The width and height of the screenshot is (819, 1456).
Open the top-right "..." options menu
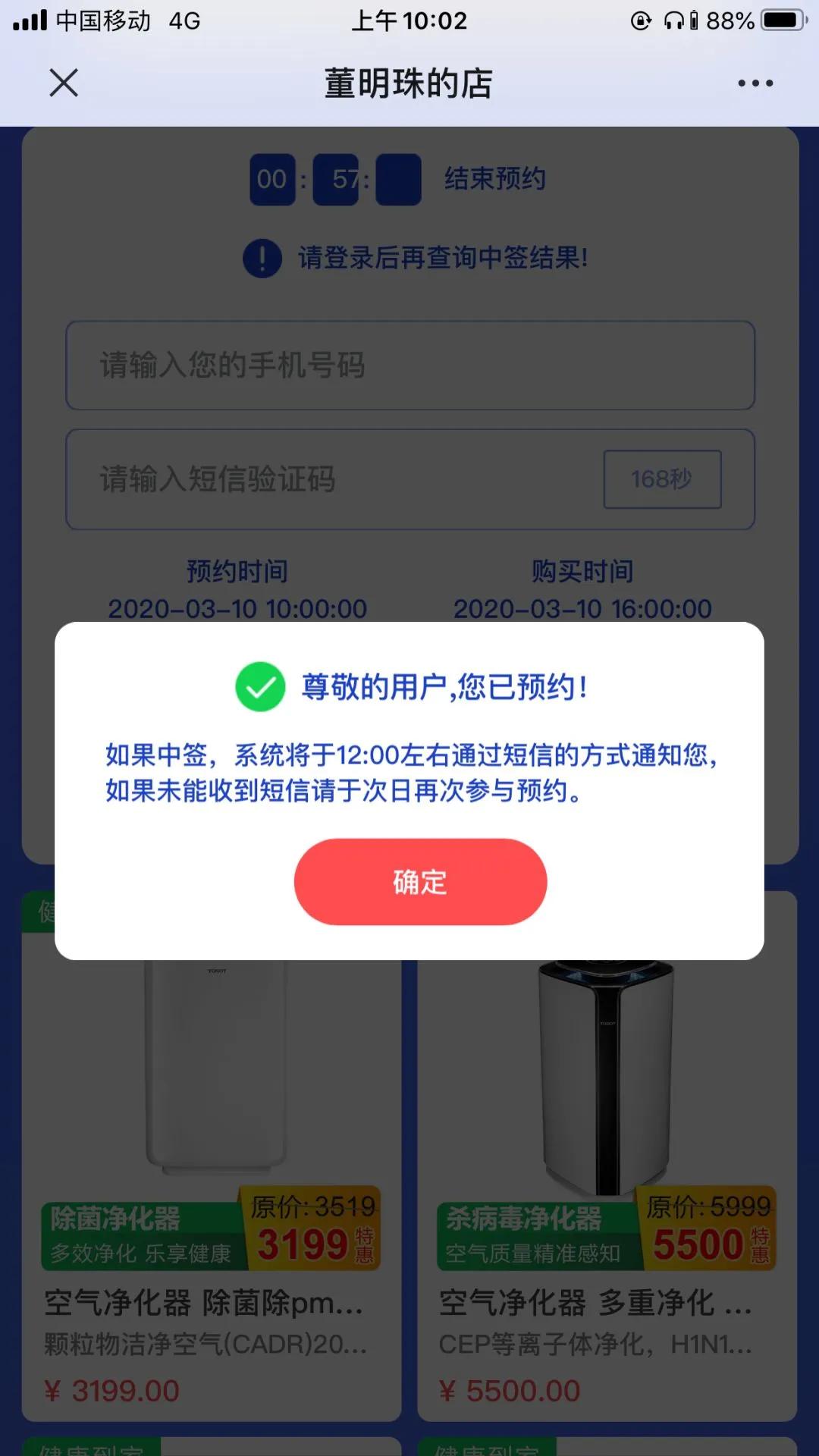click(x=755, y=83)
